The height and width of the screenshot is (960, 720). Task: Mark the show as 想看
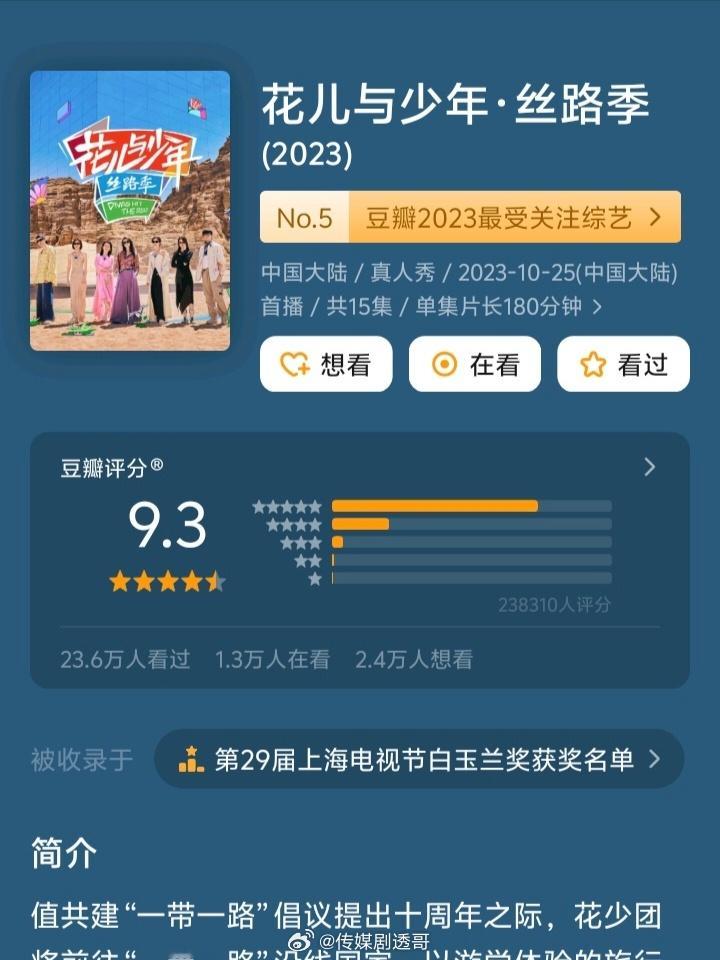point(326,364)
